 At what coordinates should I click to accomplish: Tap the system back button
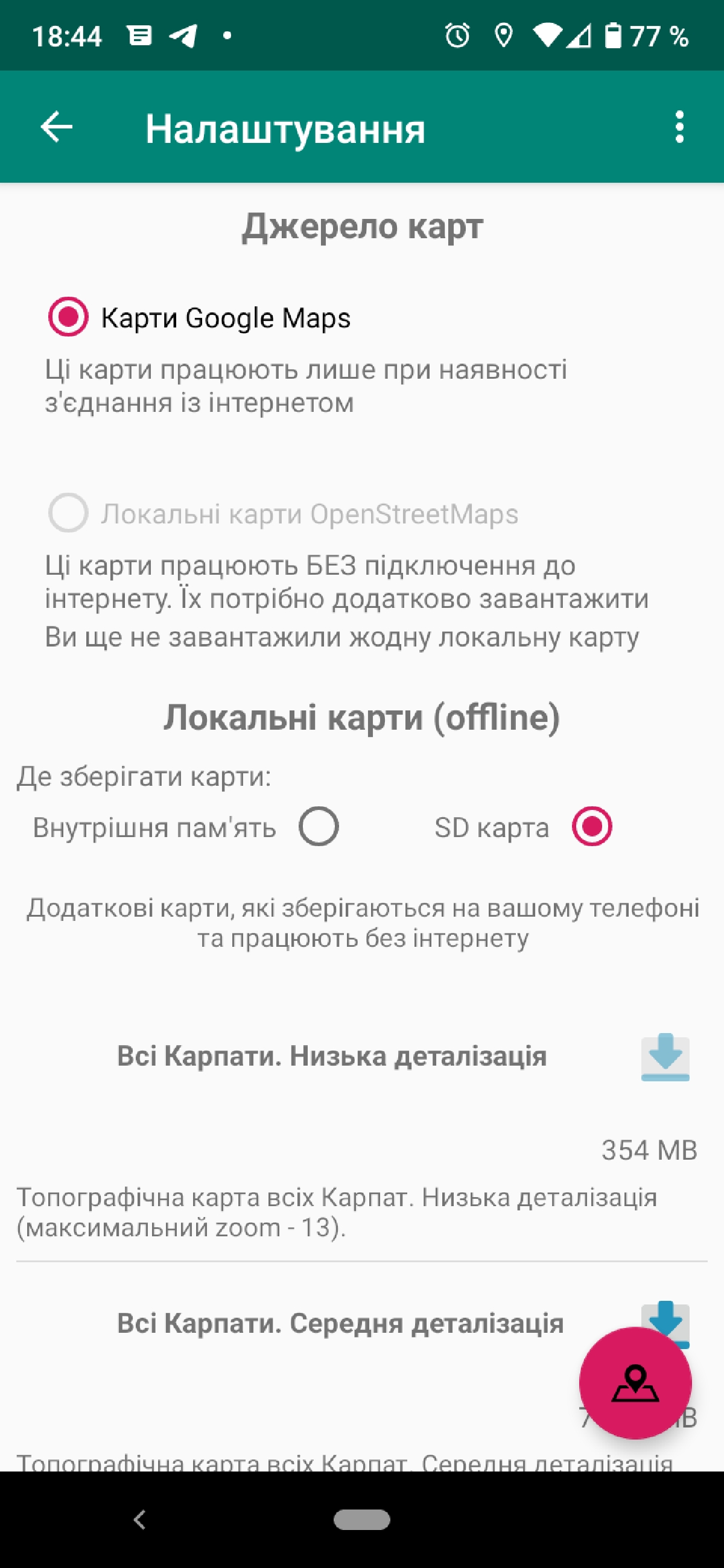[x=139, y=1519]
